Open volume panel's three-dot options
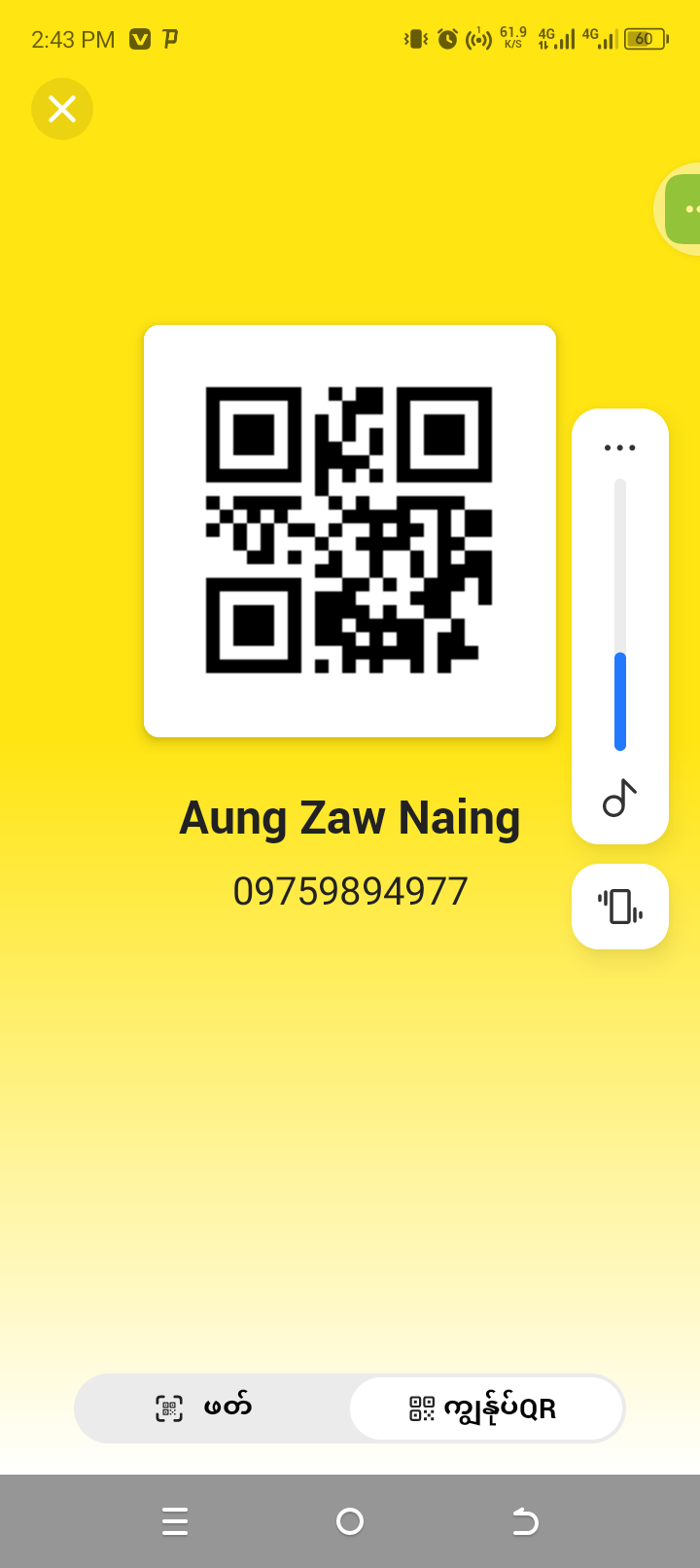 [x=619, y=447]
